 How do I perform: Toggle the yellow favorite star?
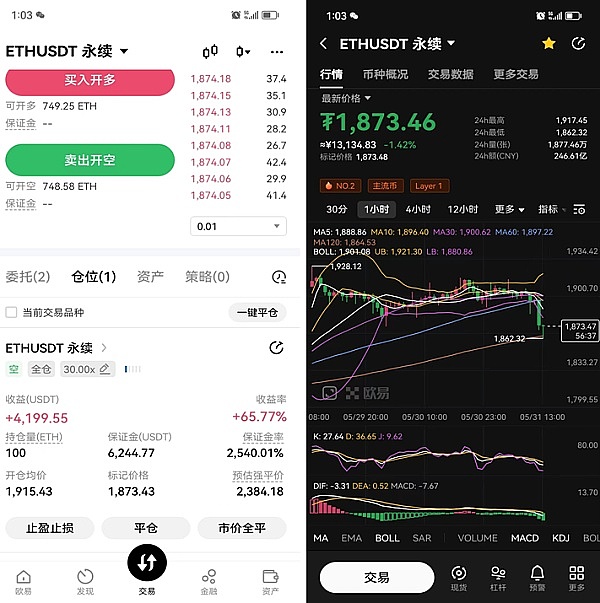click(x=548, y=44)
